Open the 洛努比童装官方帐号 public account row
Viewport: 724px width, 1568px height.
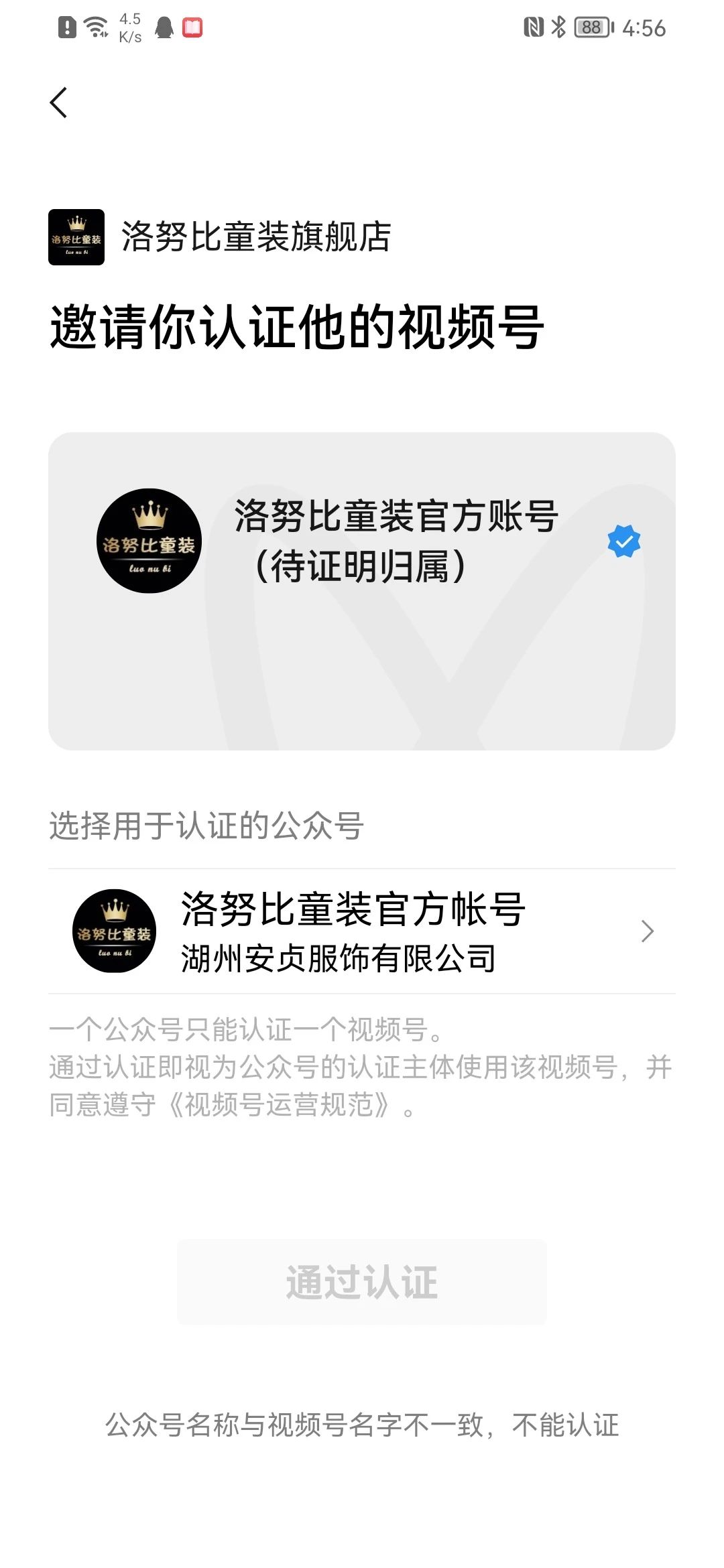[x=362, y=931]
